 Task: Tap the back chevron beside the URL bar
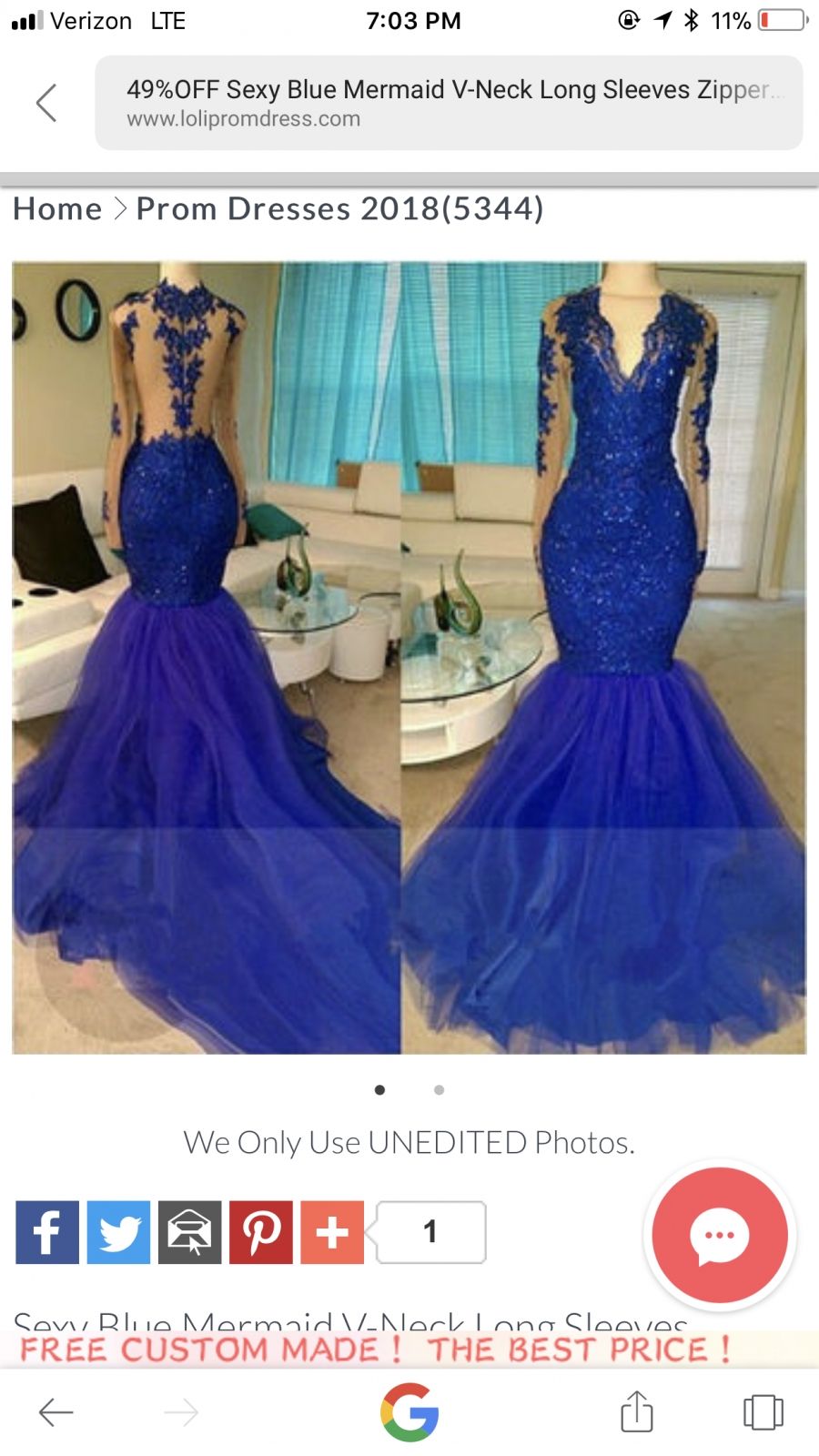[46, 103]
